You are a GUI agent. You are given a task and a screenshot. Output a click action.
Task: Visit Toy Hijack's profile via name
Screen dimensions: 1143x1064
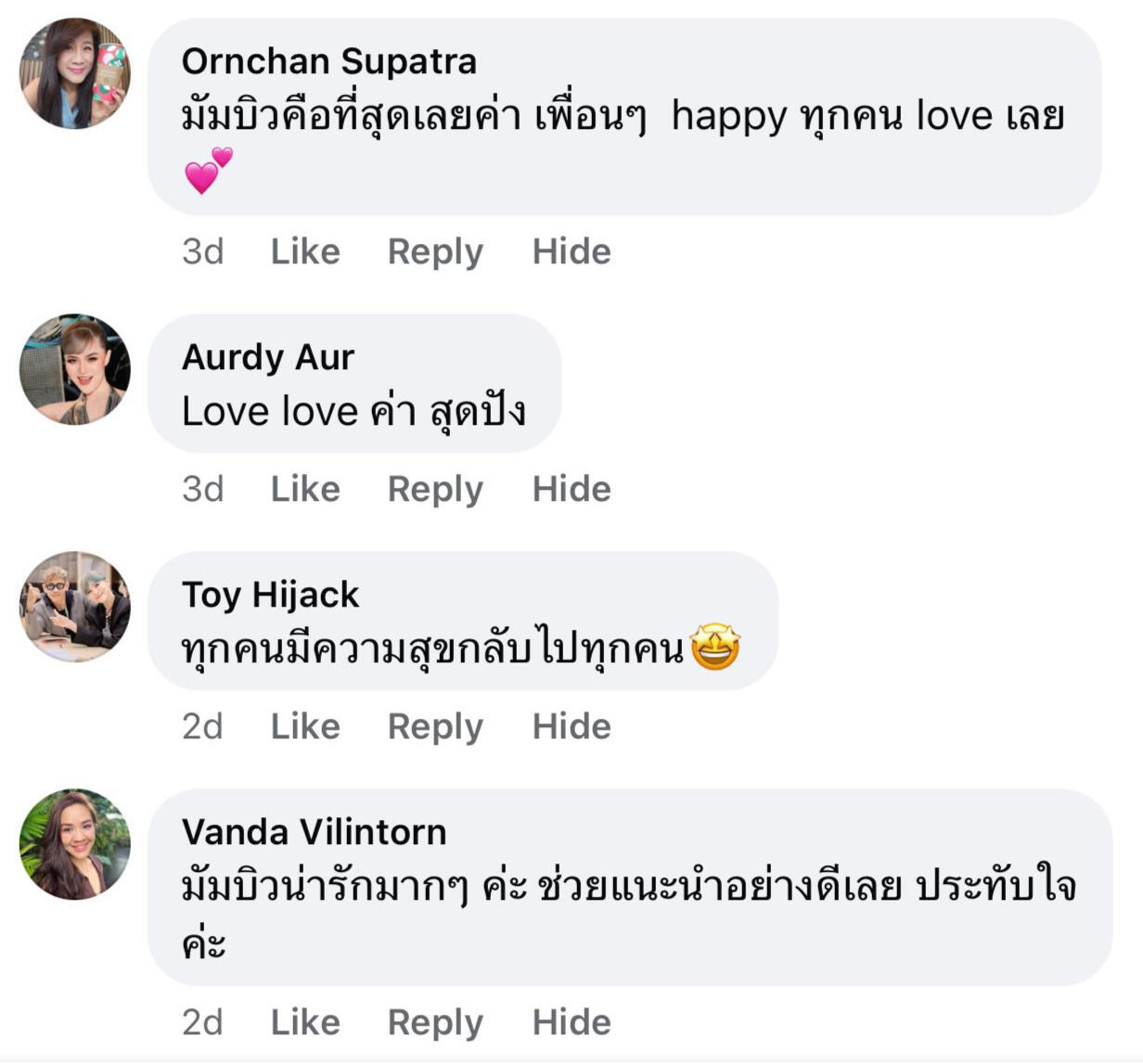click(x=270, y=595)
